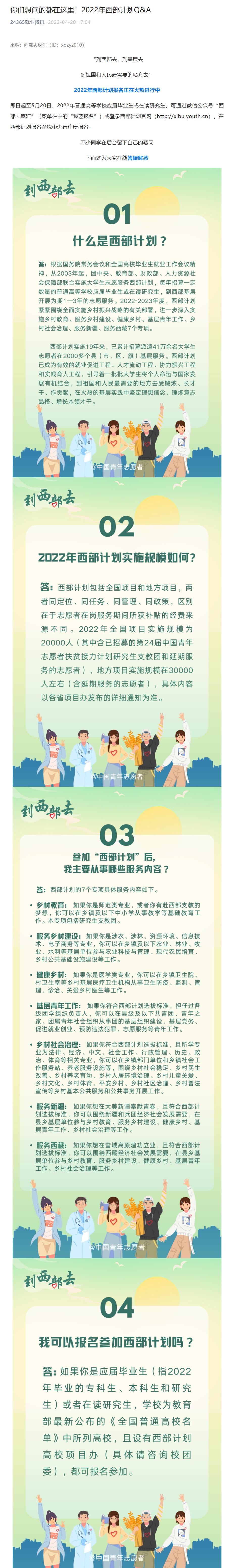The image size is (227, 1568).
Task: Open the 24365就业资讯 account page
Action: point(27,22)
